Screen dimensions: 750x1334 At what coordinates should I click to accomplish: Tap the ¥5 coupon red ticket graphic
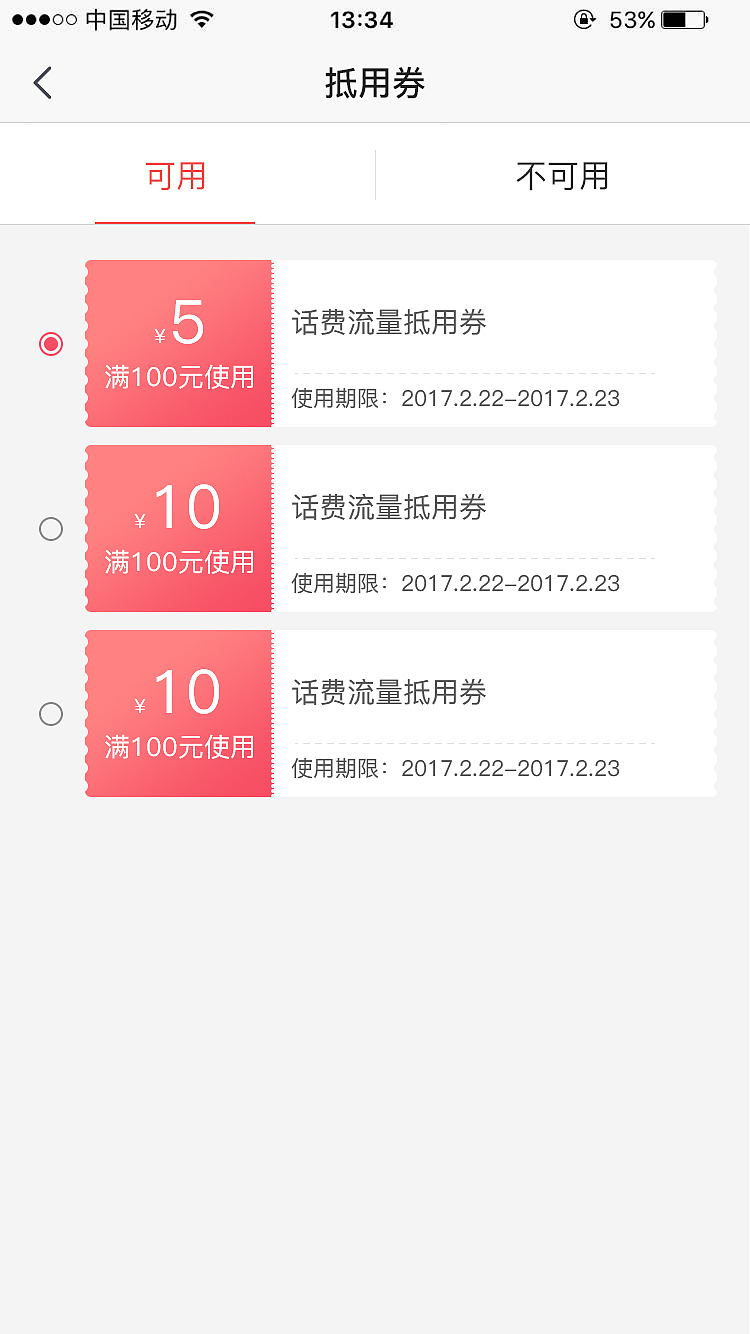(x=178, y=343)
